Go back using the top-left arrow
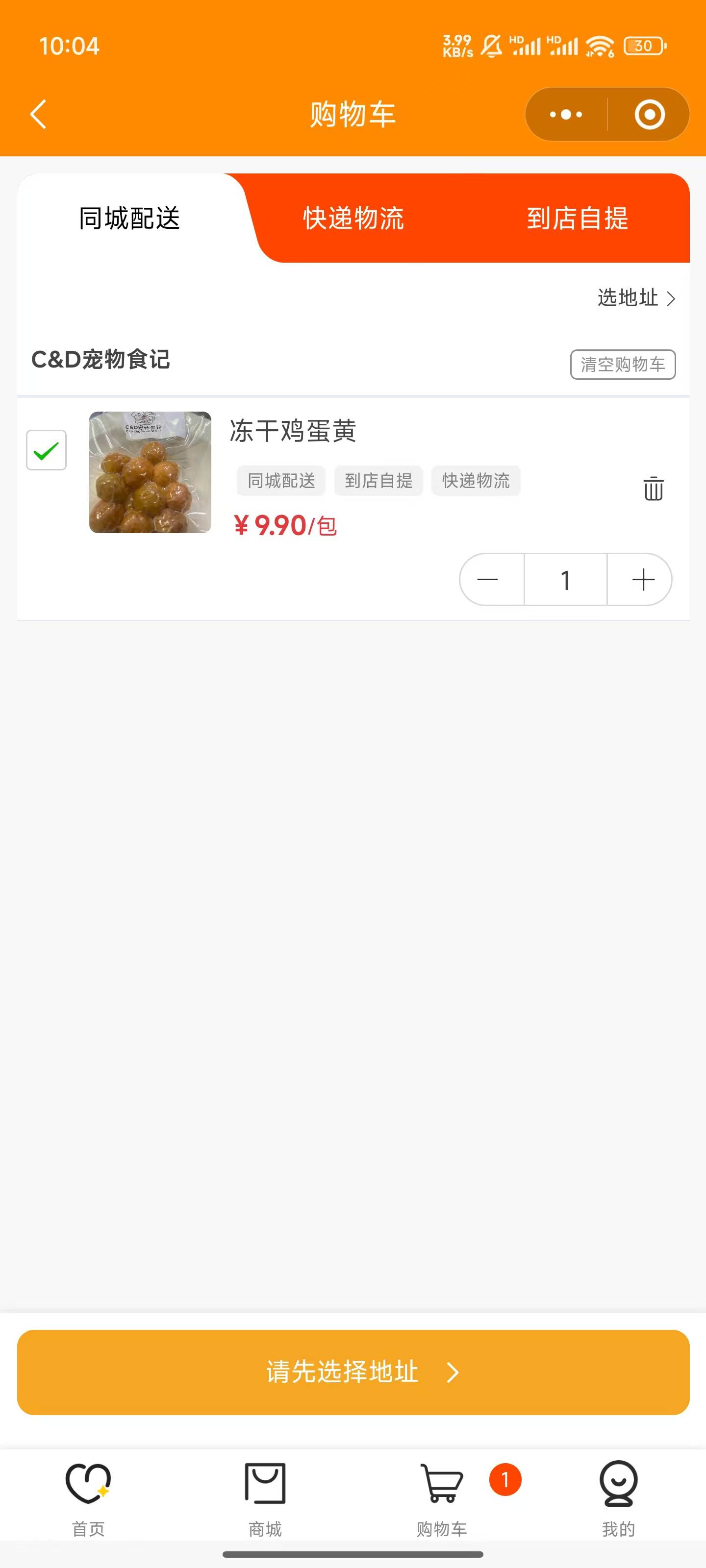 tap(38, 115)
